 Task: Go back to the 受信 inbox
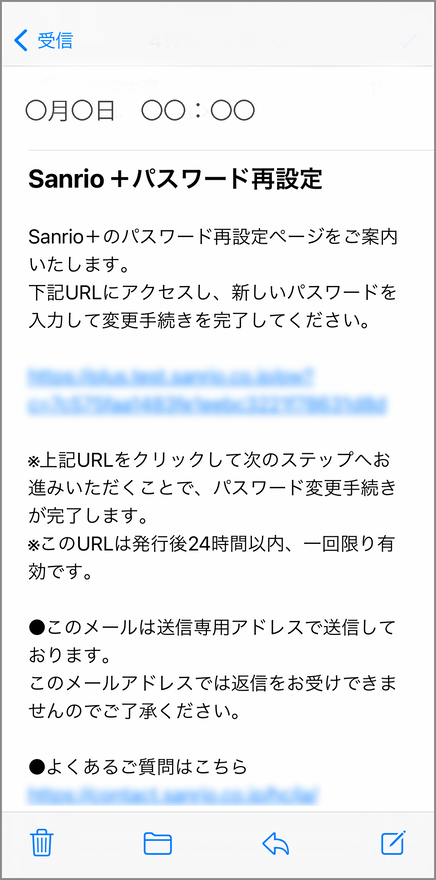coord(43,40)
